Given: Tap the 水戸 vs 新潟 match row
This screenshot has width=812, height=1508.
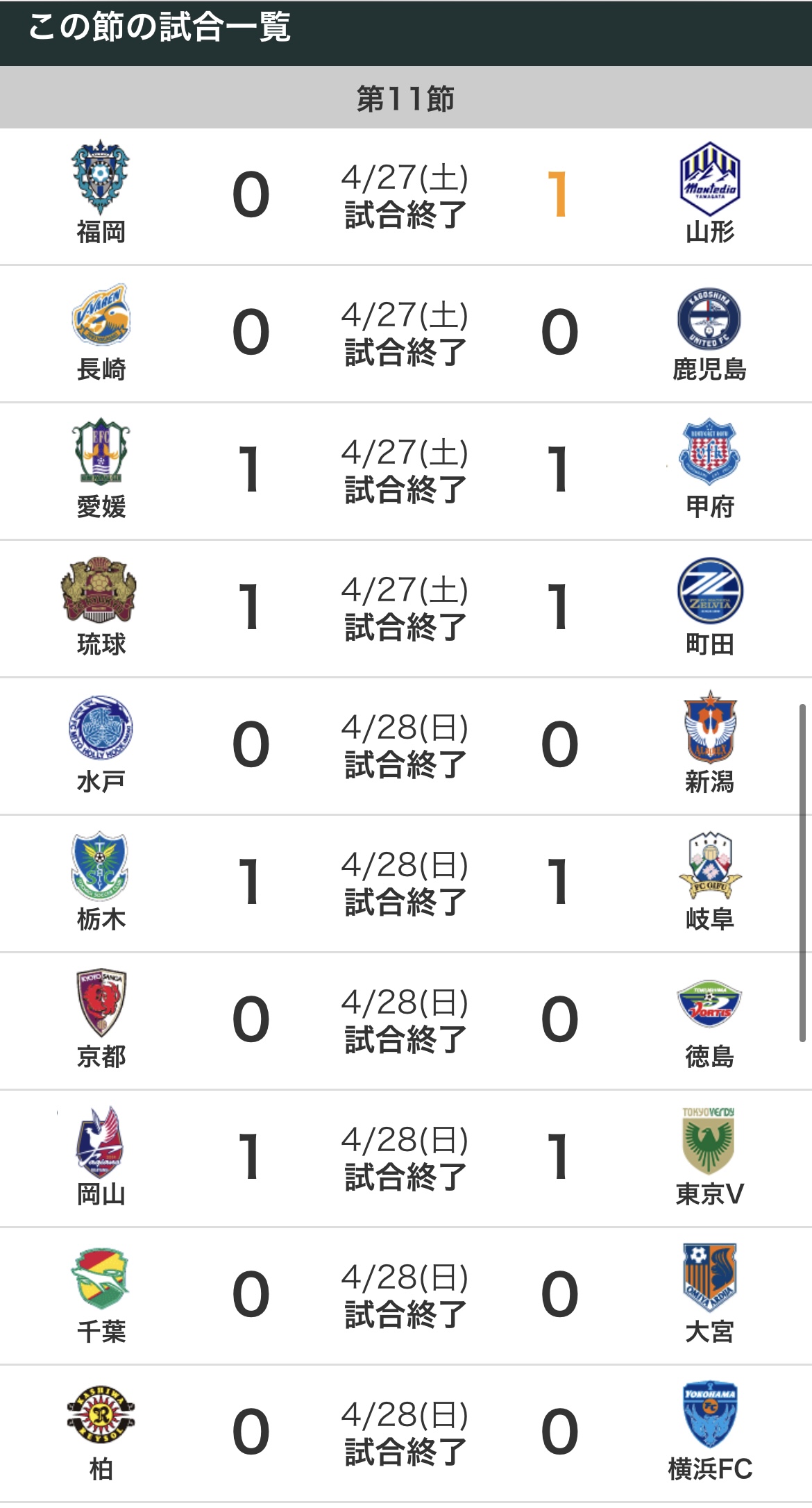Looking at the screenshot, I should 405,746.
